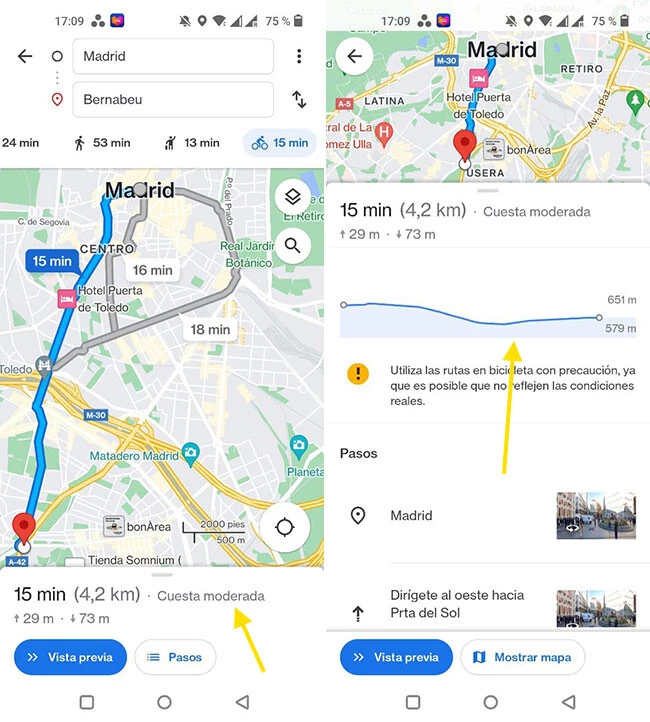Search along the route with magnifier

292,245
